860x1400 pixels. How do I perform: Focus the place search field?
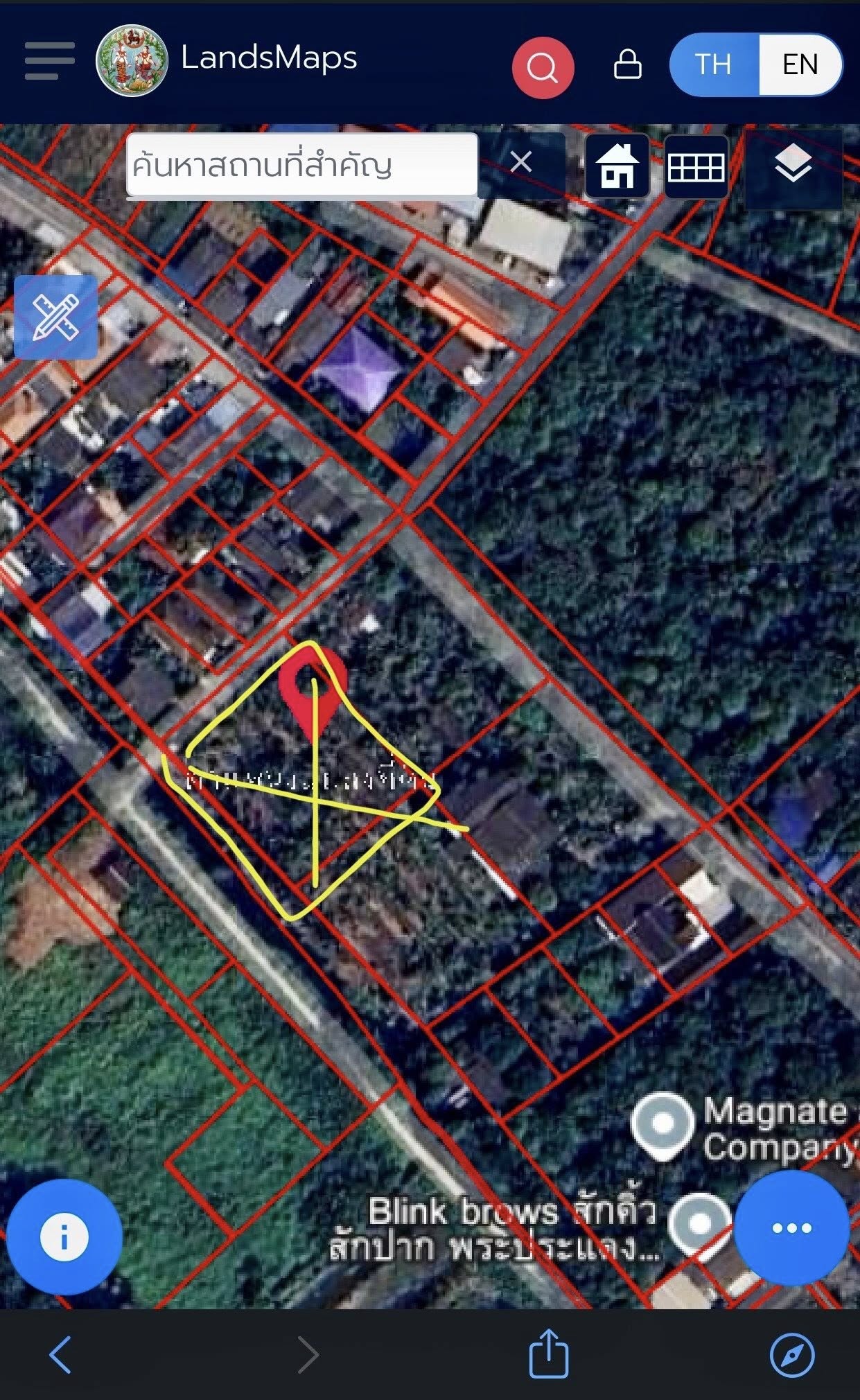[302, 165]
